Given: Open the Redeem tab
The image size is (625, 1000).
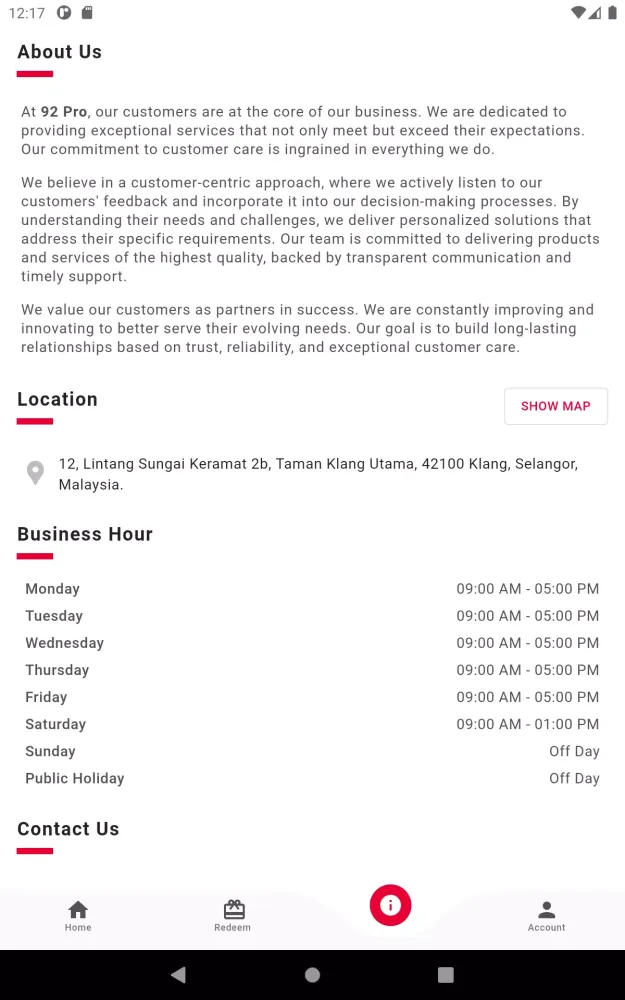Looking at the screenshot, I should (233, 915).
